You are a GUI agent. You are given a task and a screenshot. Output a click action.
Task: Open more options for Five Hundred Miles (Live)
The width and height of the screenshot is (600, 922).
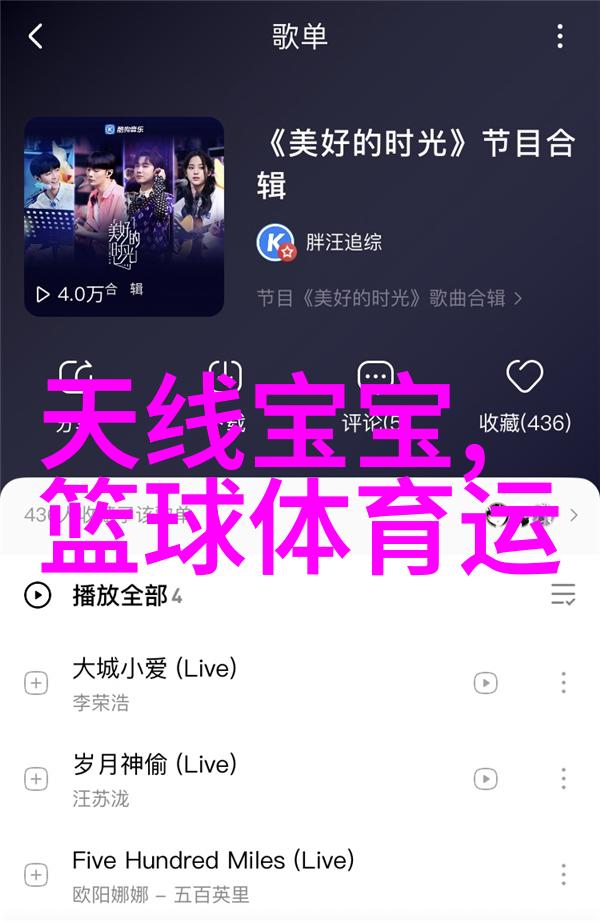tap(563, 874)
